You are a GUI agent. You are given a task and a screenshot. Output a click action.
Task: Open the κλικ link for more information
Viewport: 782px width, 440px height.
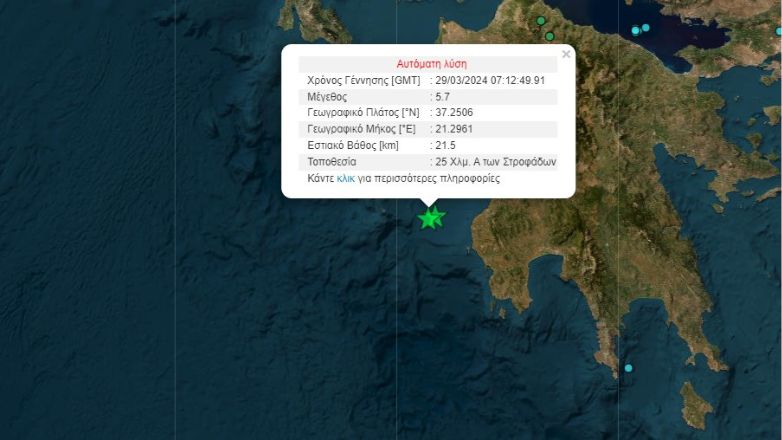[x=345, y=179]
